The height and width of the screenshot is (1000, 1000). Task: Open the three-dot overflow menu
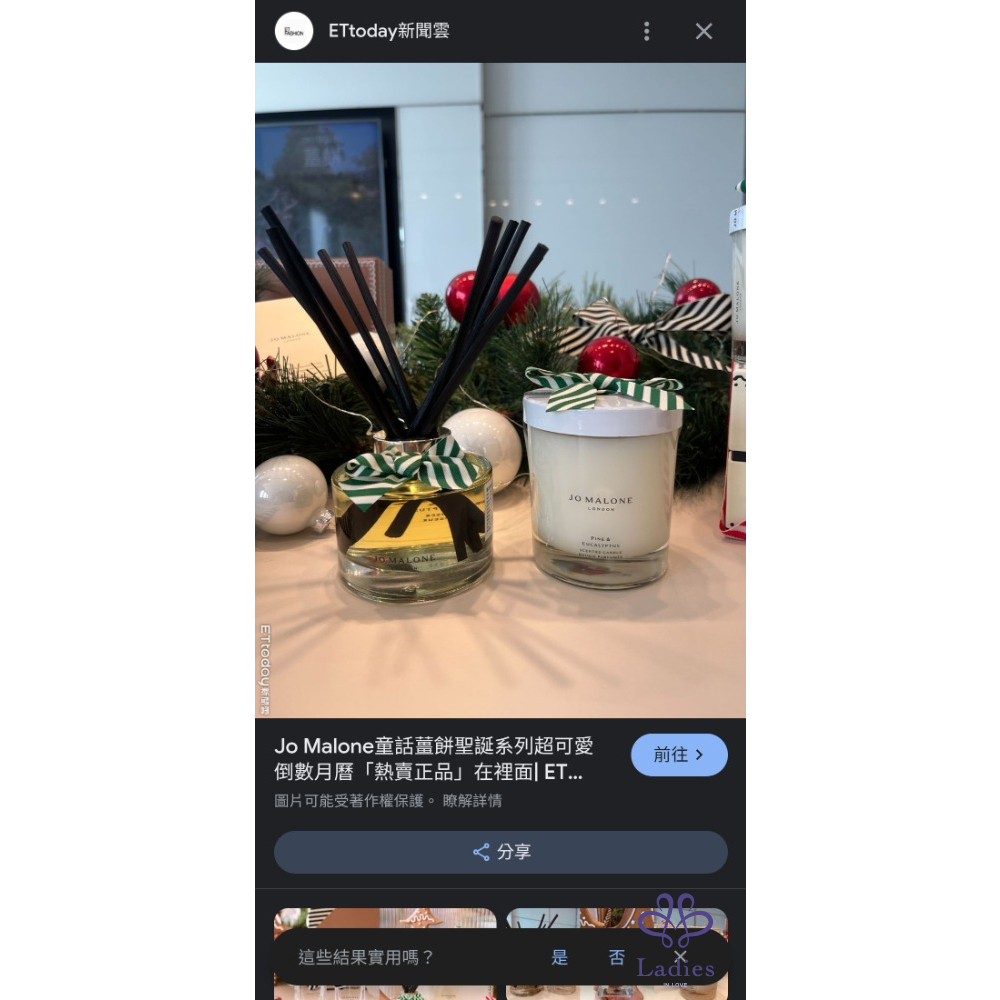(x=647, y=31)
